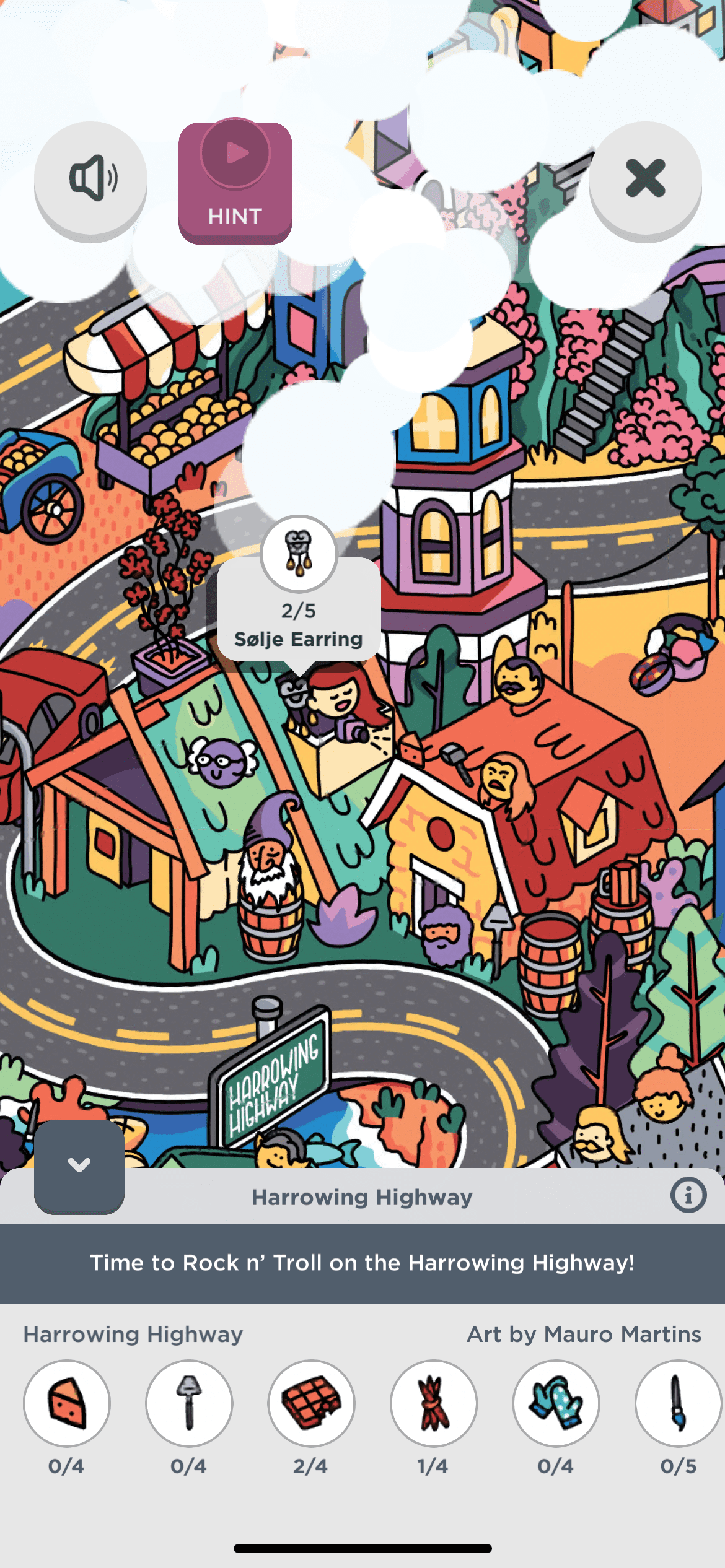Select the red bundle item

coord(433,1403)
